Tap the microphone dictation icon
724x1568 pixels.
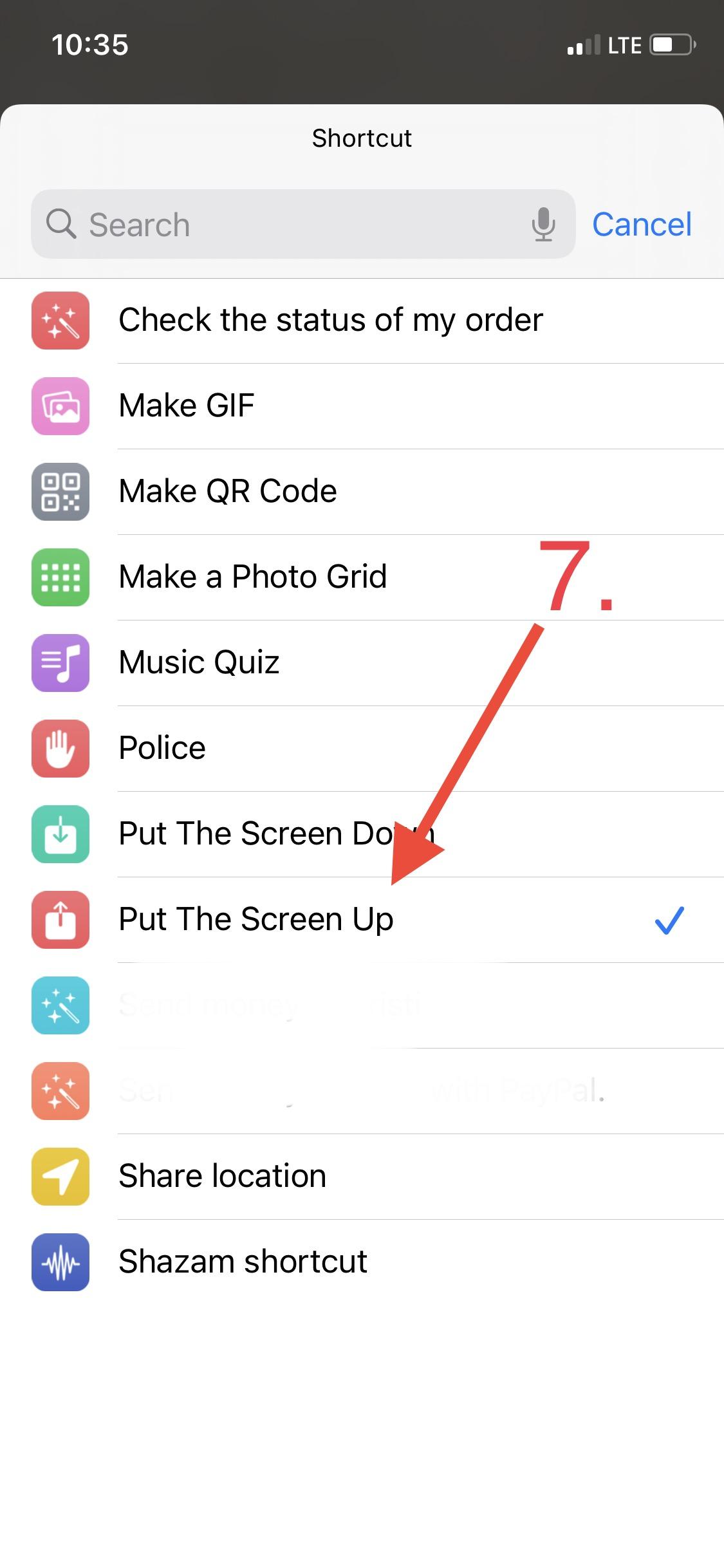coord(543,225)
